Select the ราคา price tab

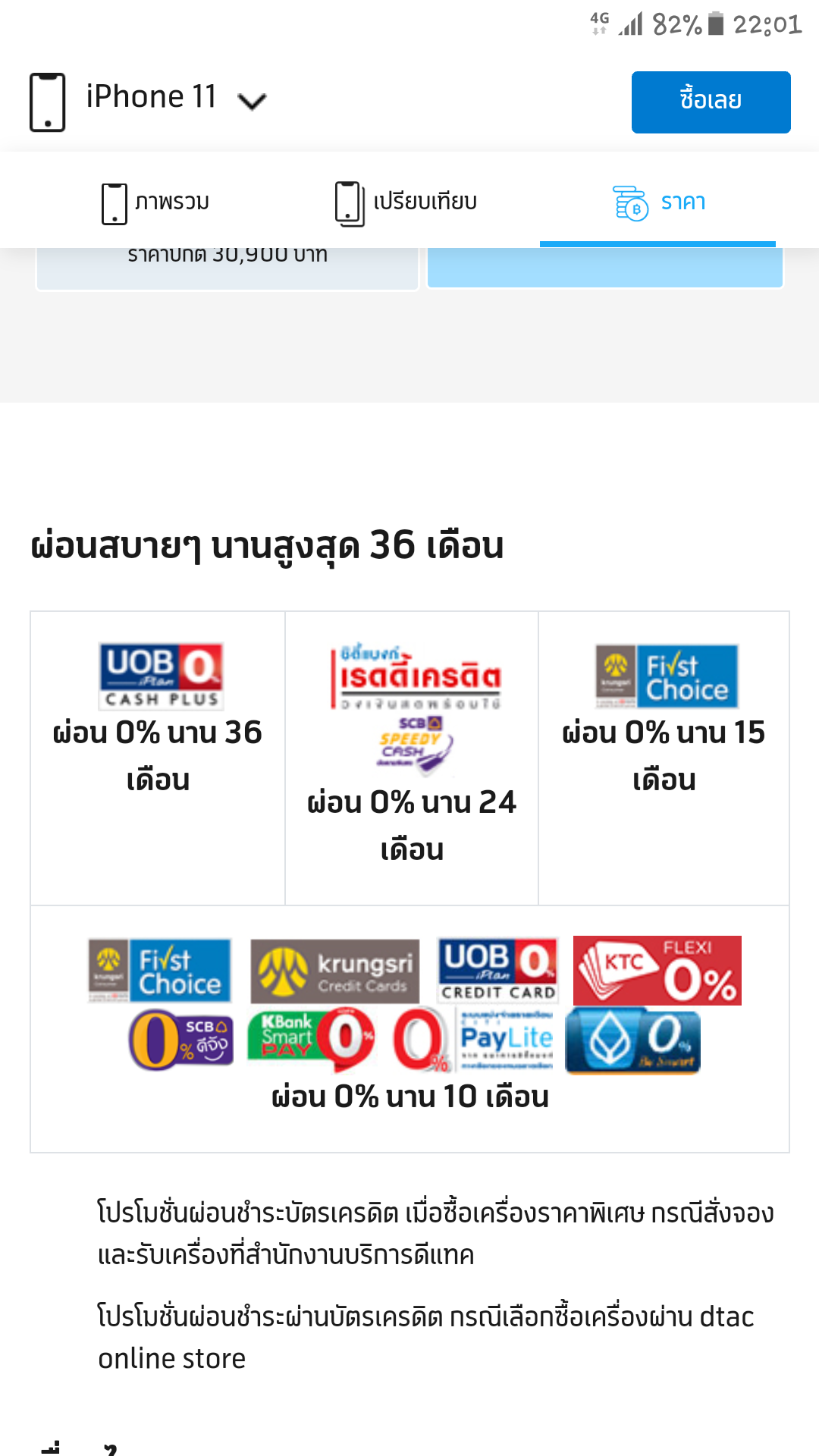point(658,202)
